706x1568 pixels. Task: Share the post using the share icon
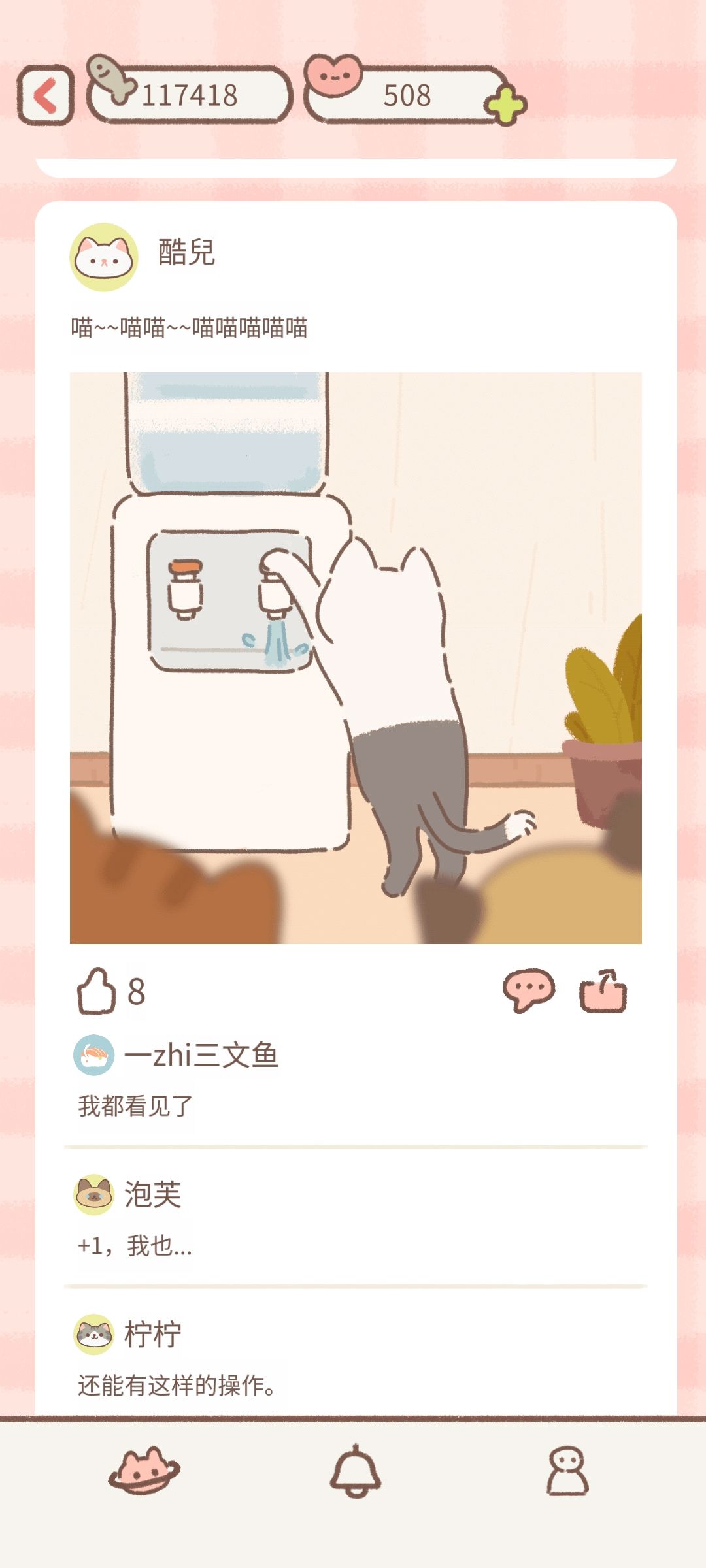pyautogui.click(x=603, y=990)
